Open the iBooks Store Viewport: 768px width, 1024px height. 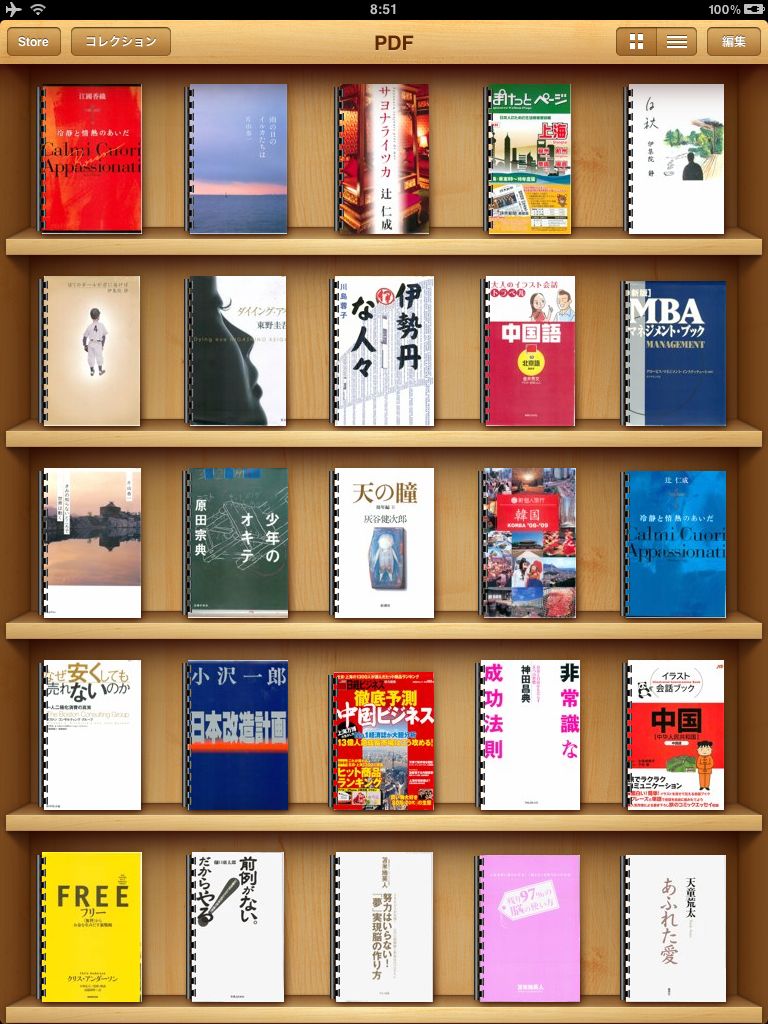[x=33, y=42]
